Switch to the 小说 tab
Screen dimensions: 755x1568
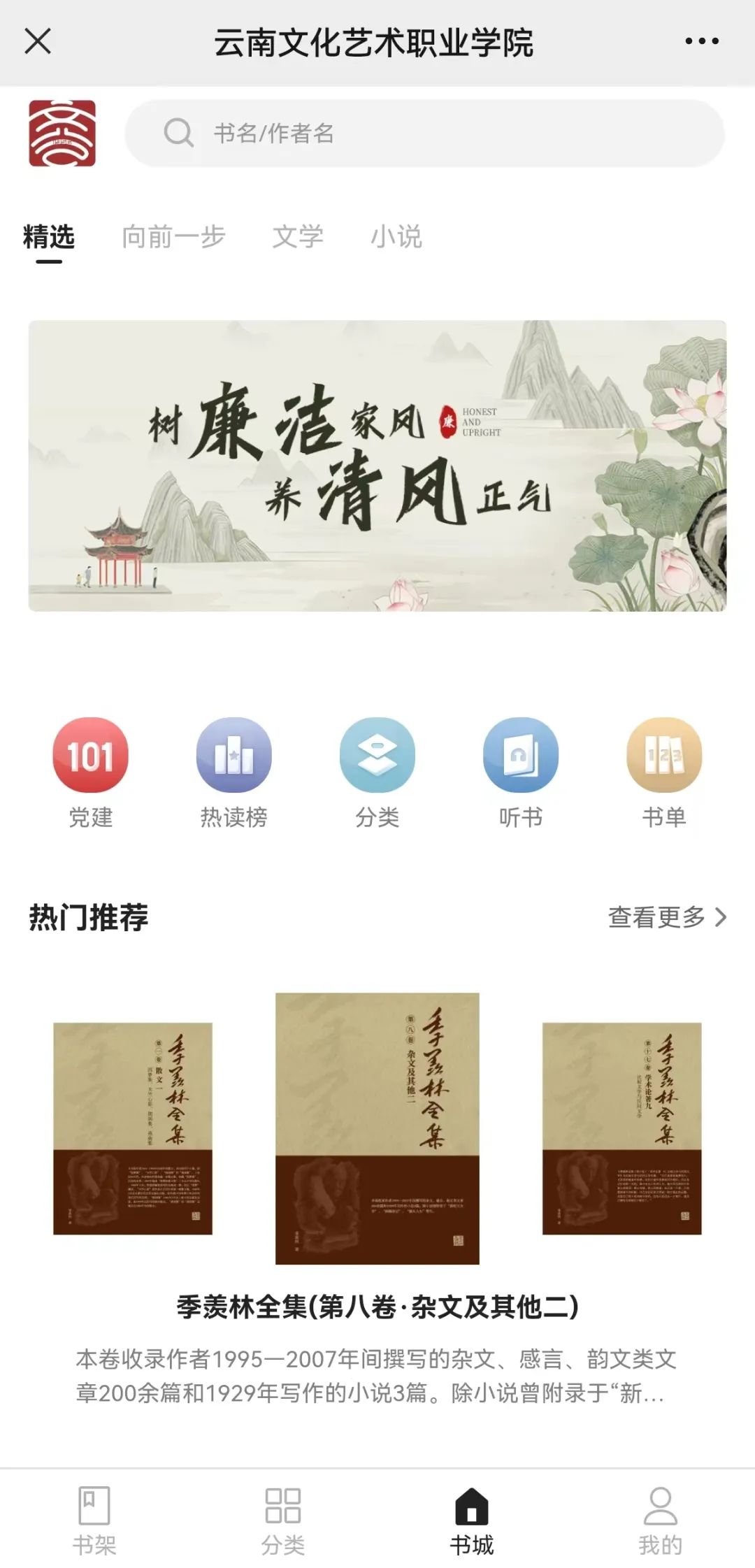point(396,238)
